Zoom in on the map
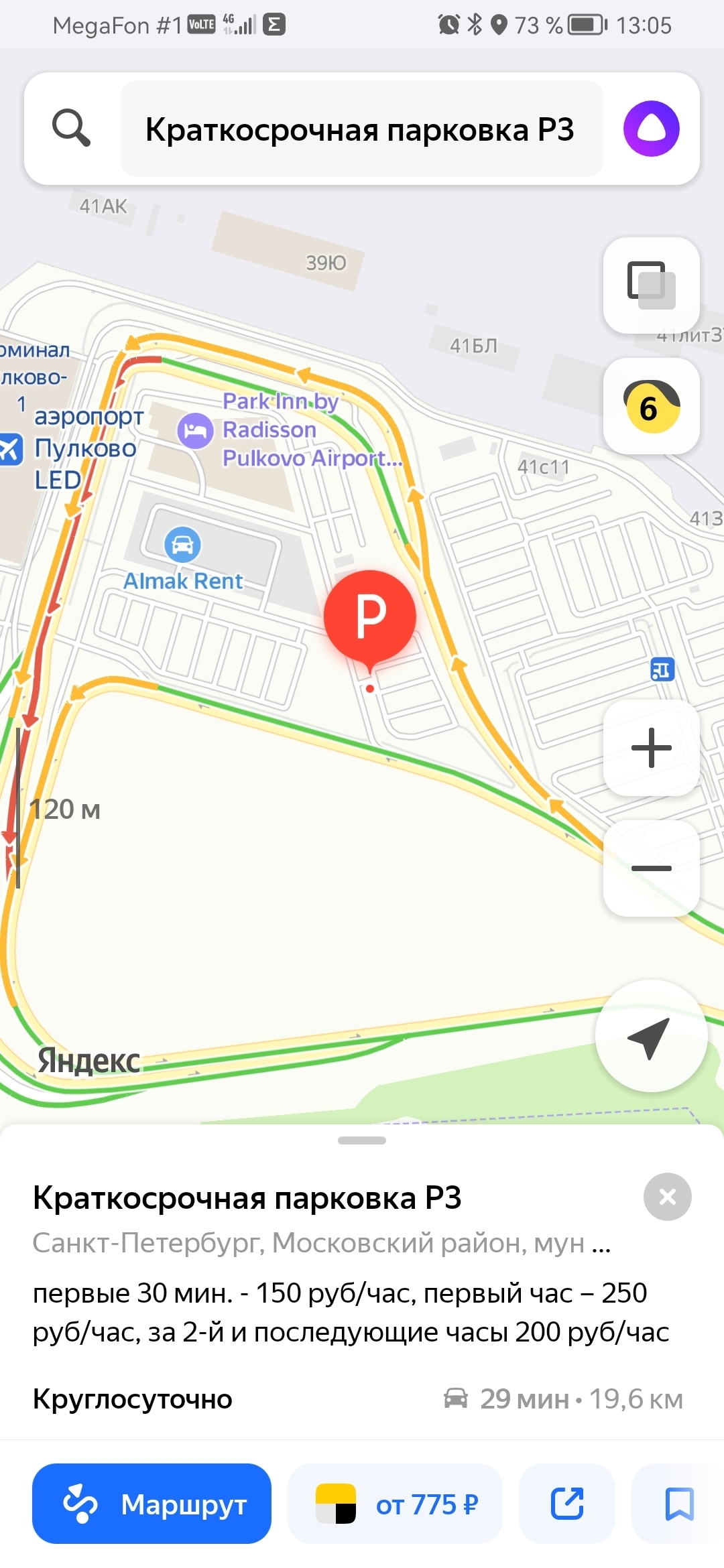 click(651, 747)
